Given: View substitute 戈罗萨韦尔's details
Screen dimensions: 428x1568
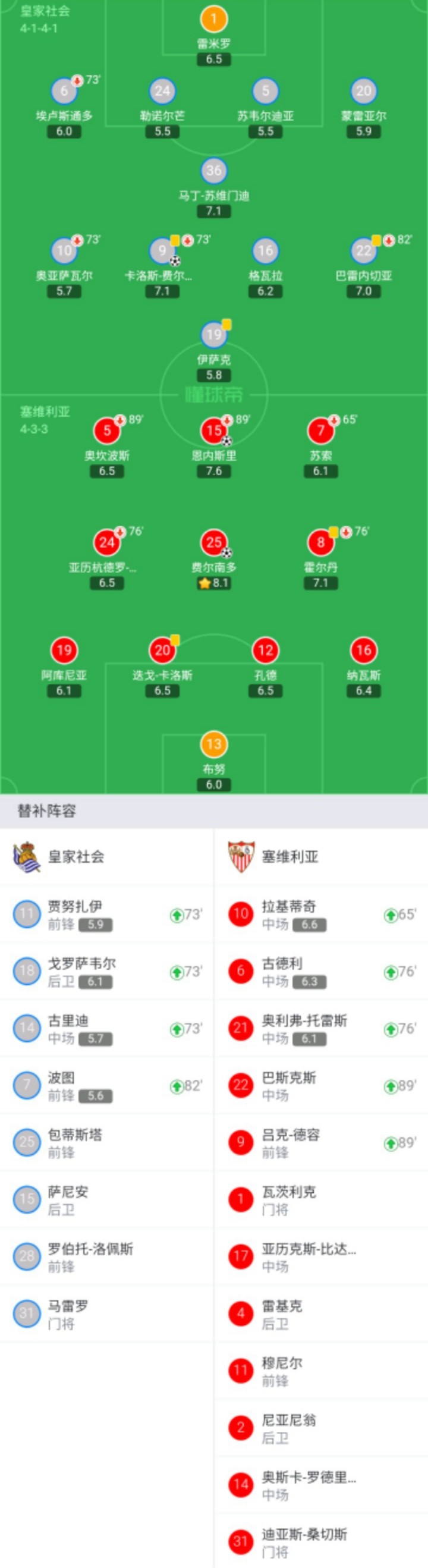Looking at the screenshot, I should click(x=106, y=972).
